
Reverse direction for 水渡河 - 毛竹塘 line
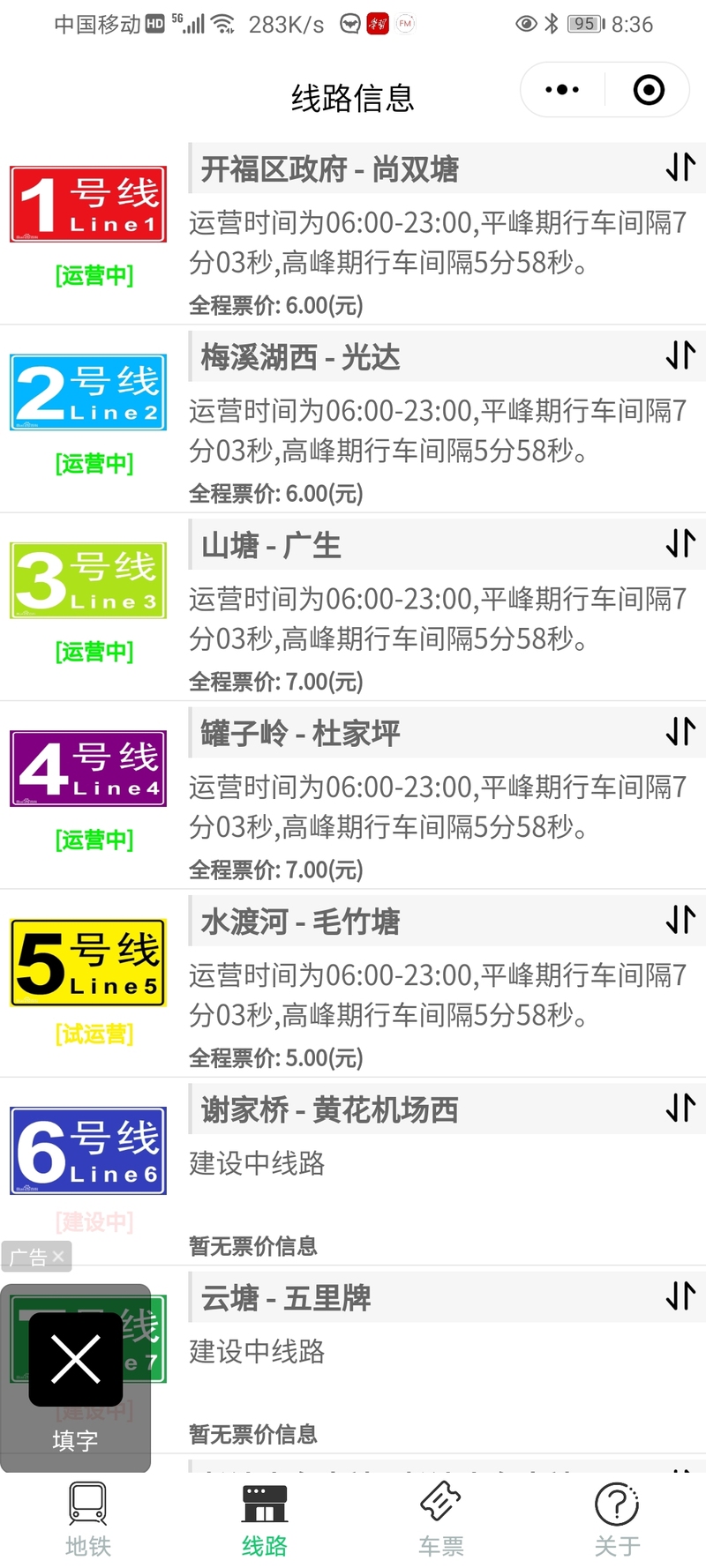(680, 919)
